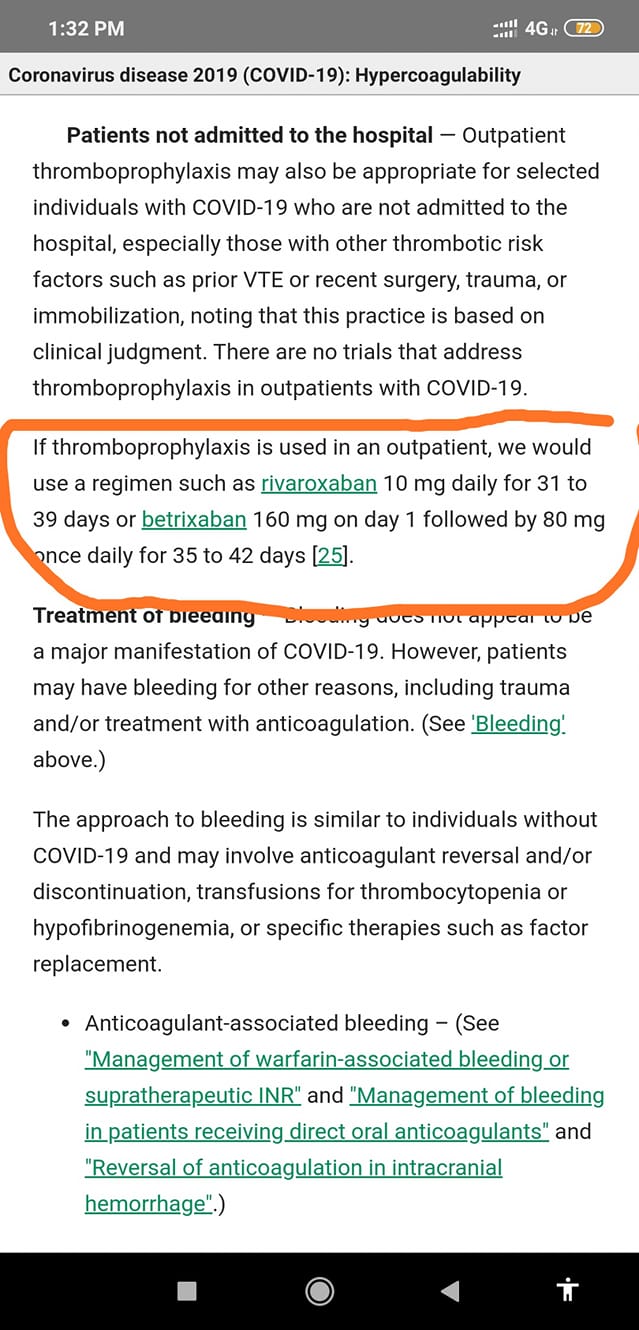This screenshot has width=639, height=1330.
Task: Open reference 25 citation
Action: [x=329, y=556]
